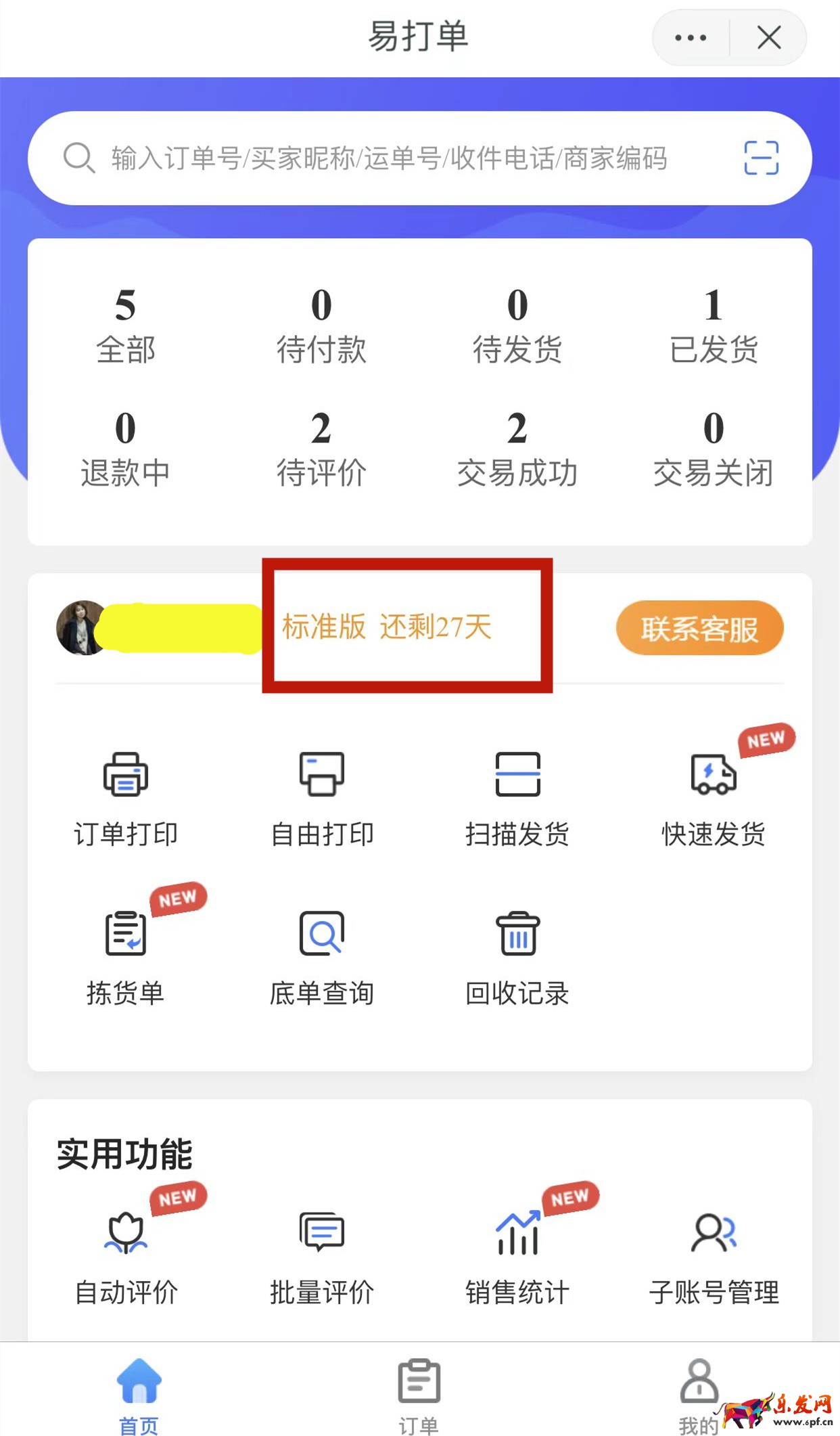840x1436 pixels.
Task: Close the 易打单 mini program
Action: point(769,38)
